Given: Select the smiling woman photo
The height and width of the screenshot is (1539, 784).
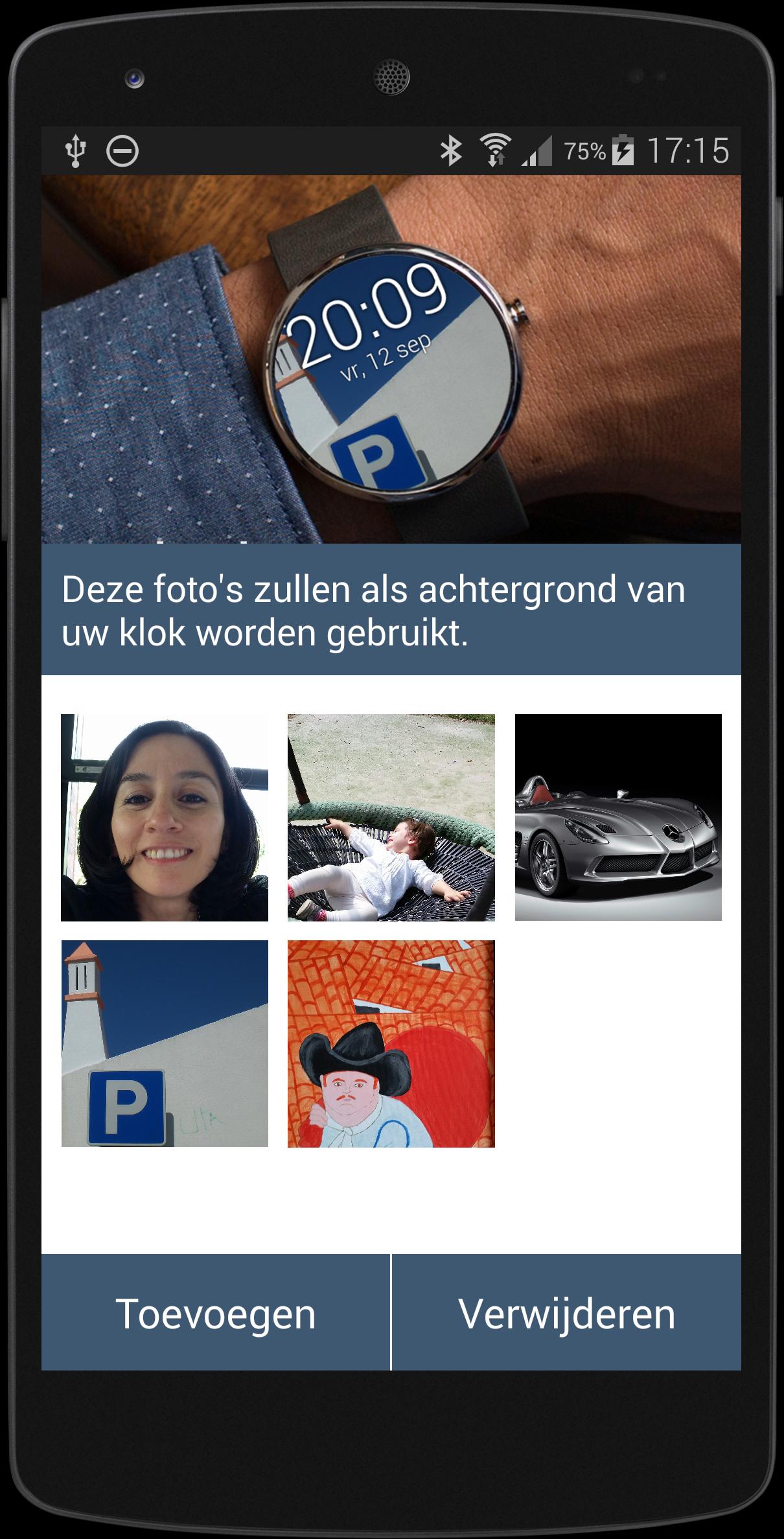Looking at the screenshot, I should (x=165, y=817).
